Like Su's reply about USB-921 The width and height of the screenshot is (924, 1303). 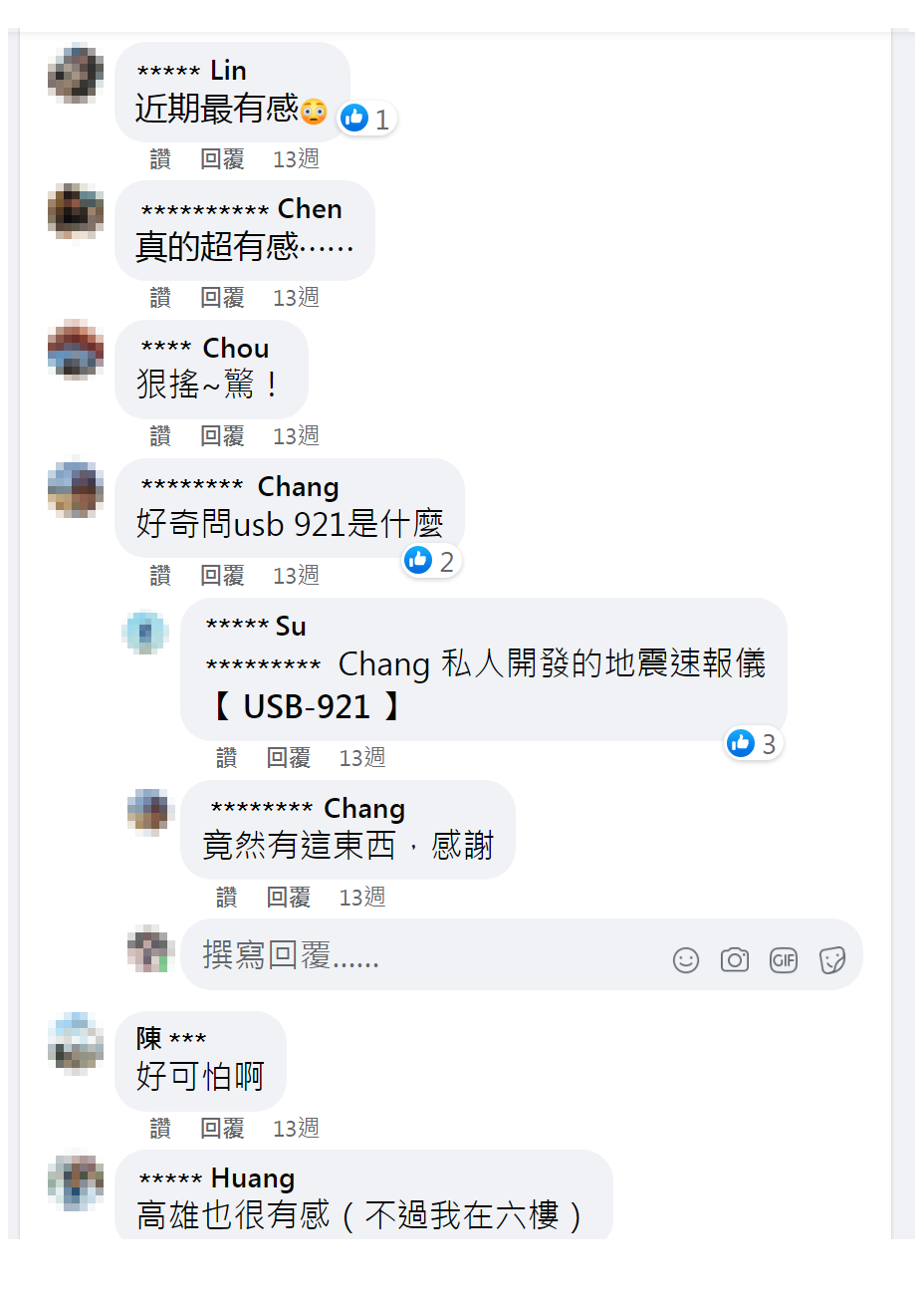click(x=226, y=757)
